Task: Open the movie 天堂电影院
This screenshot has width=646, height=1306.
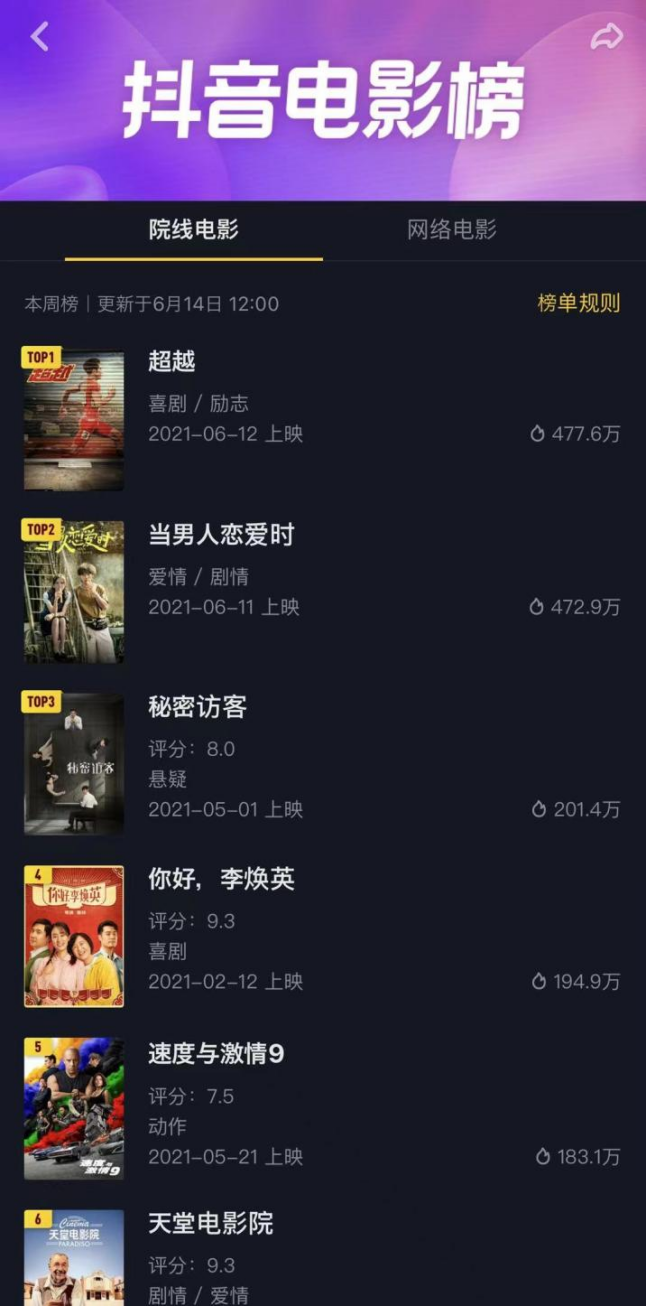Action: (x=210, y=1224)
